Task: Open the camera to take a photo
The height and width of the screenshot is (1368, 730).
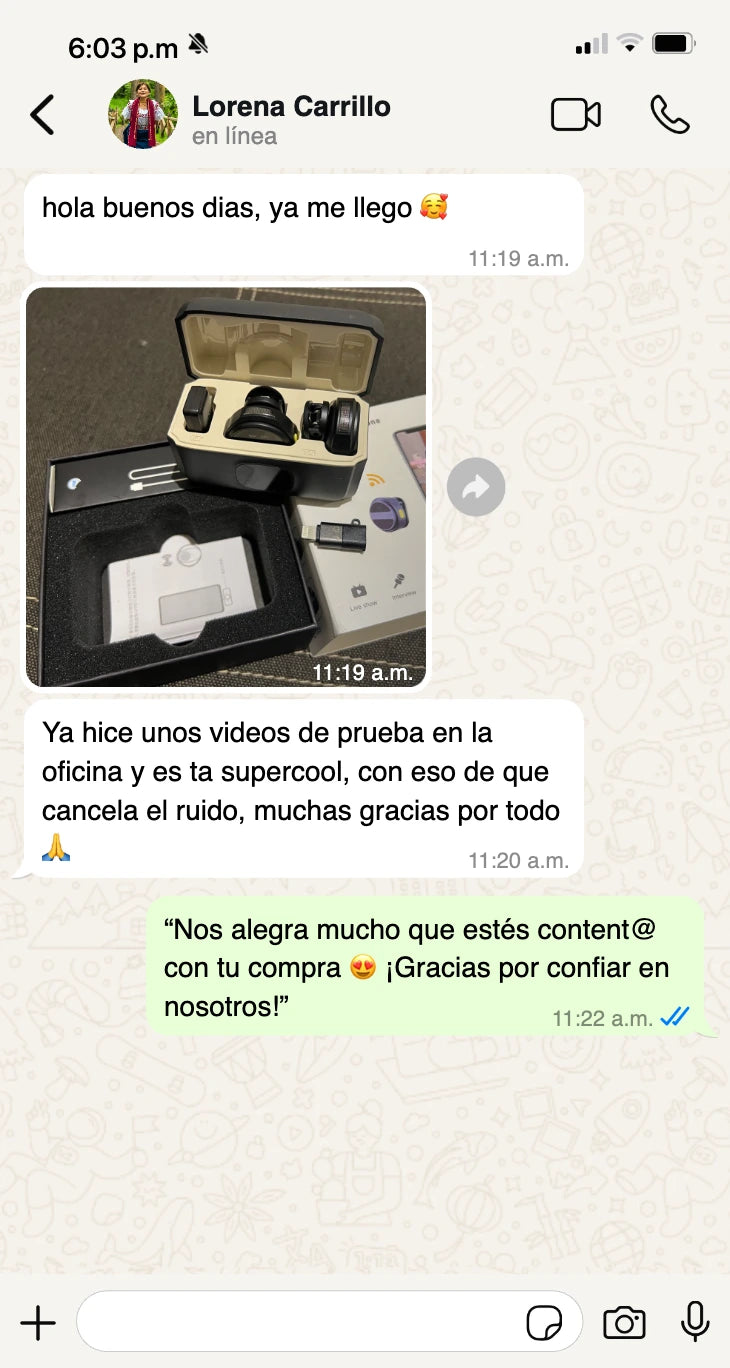Action: tap(624, 1323)
